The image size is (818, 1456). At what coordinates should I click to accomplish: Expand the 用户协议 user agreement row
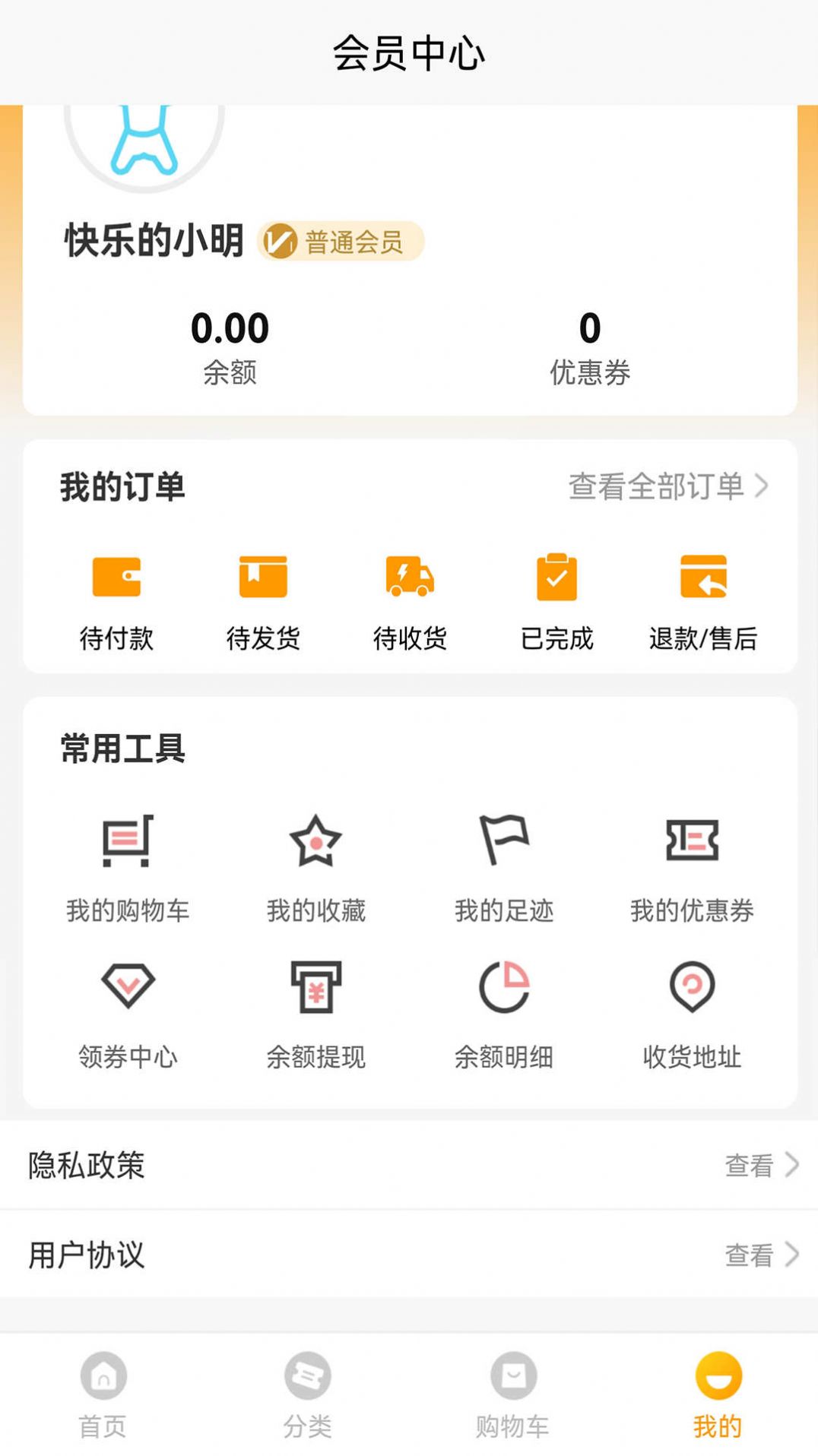coord(409,1254)
